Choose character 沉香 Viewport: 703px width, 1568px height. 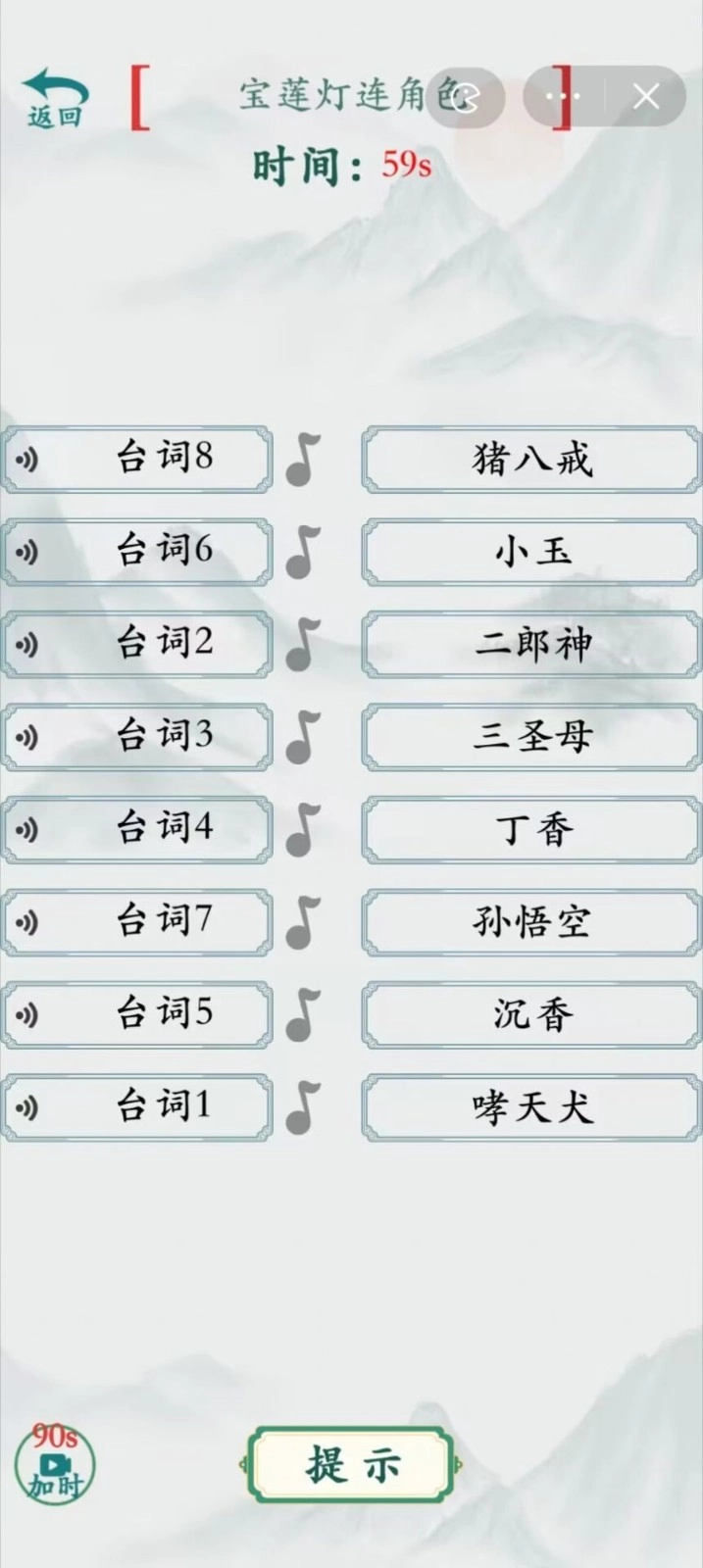point(531,1014)
